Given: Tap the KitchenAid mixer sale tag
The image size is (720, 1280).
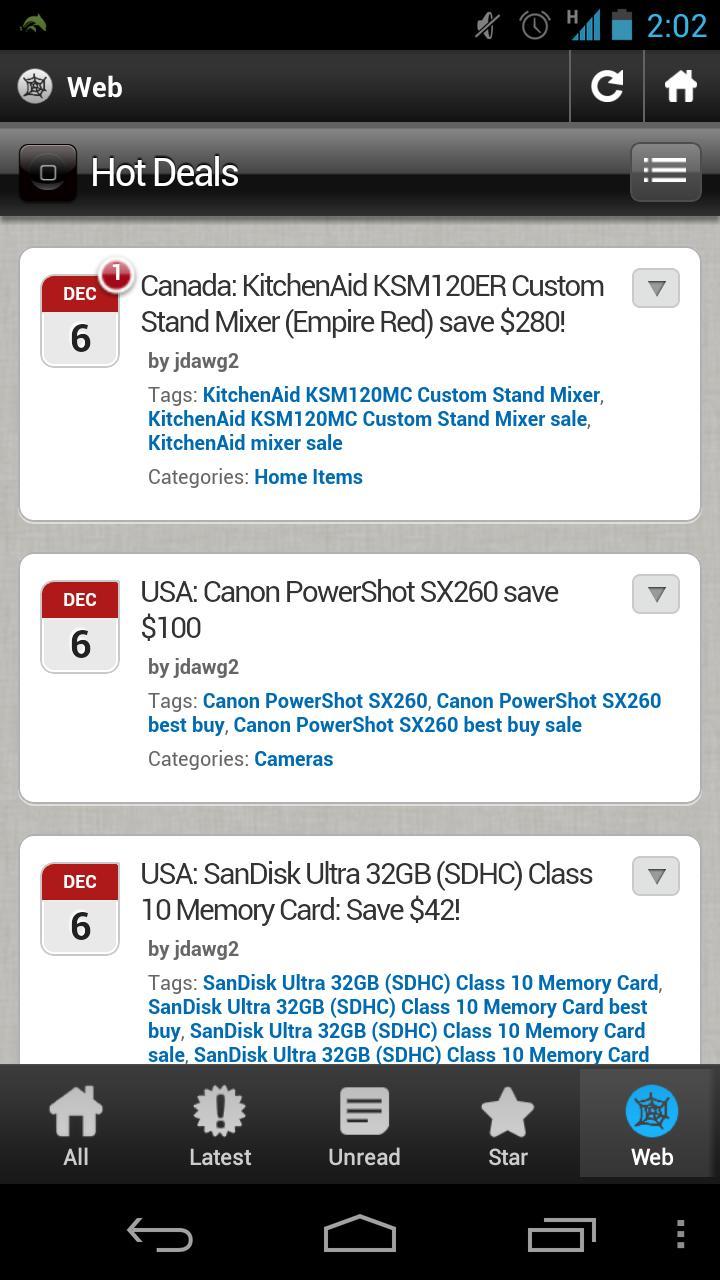Looking at the screenshot, I should coord(244,443).
